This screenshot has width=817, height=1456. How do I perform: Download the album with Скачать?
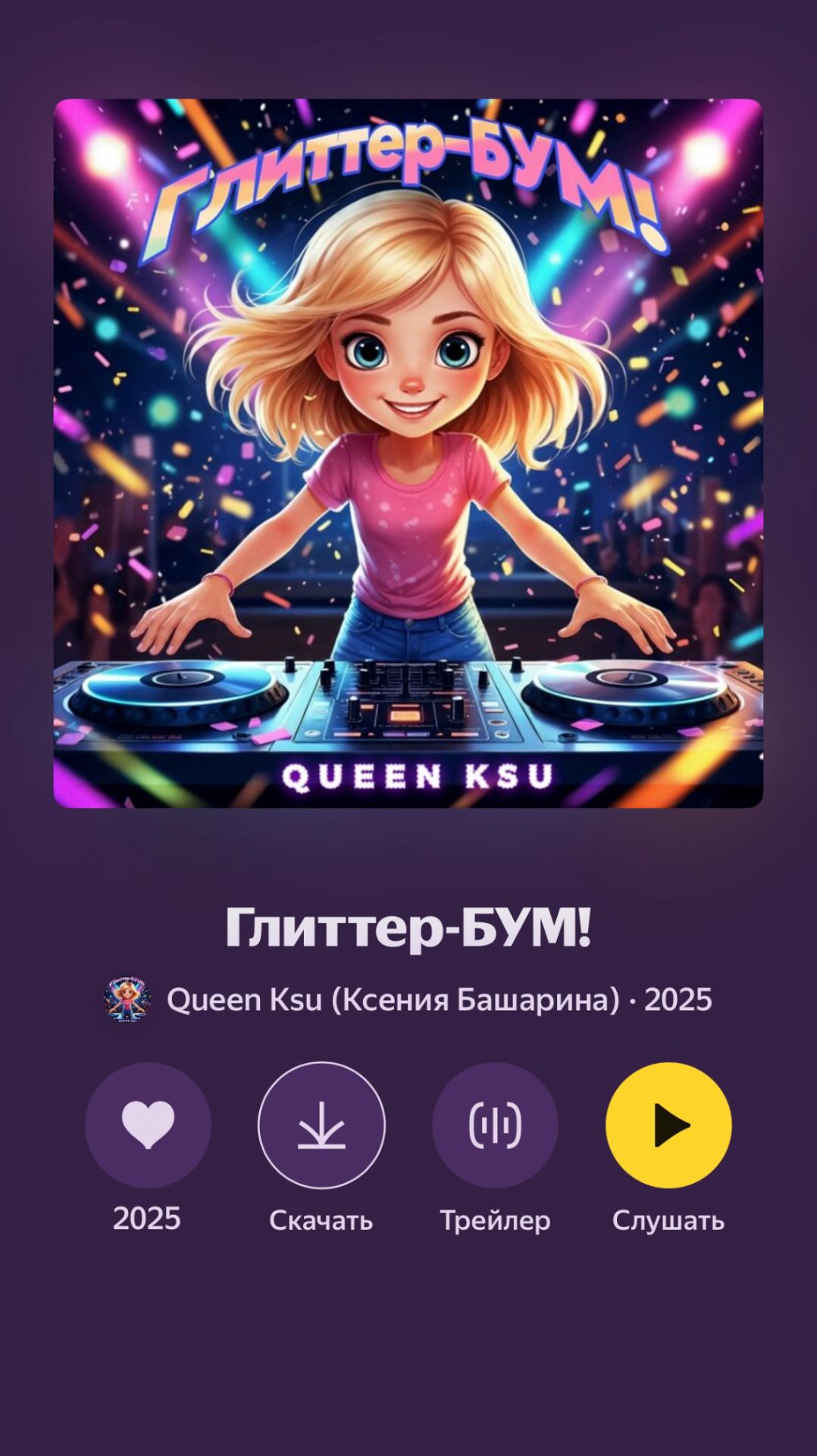point(321,1125)
